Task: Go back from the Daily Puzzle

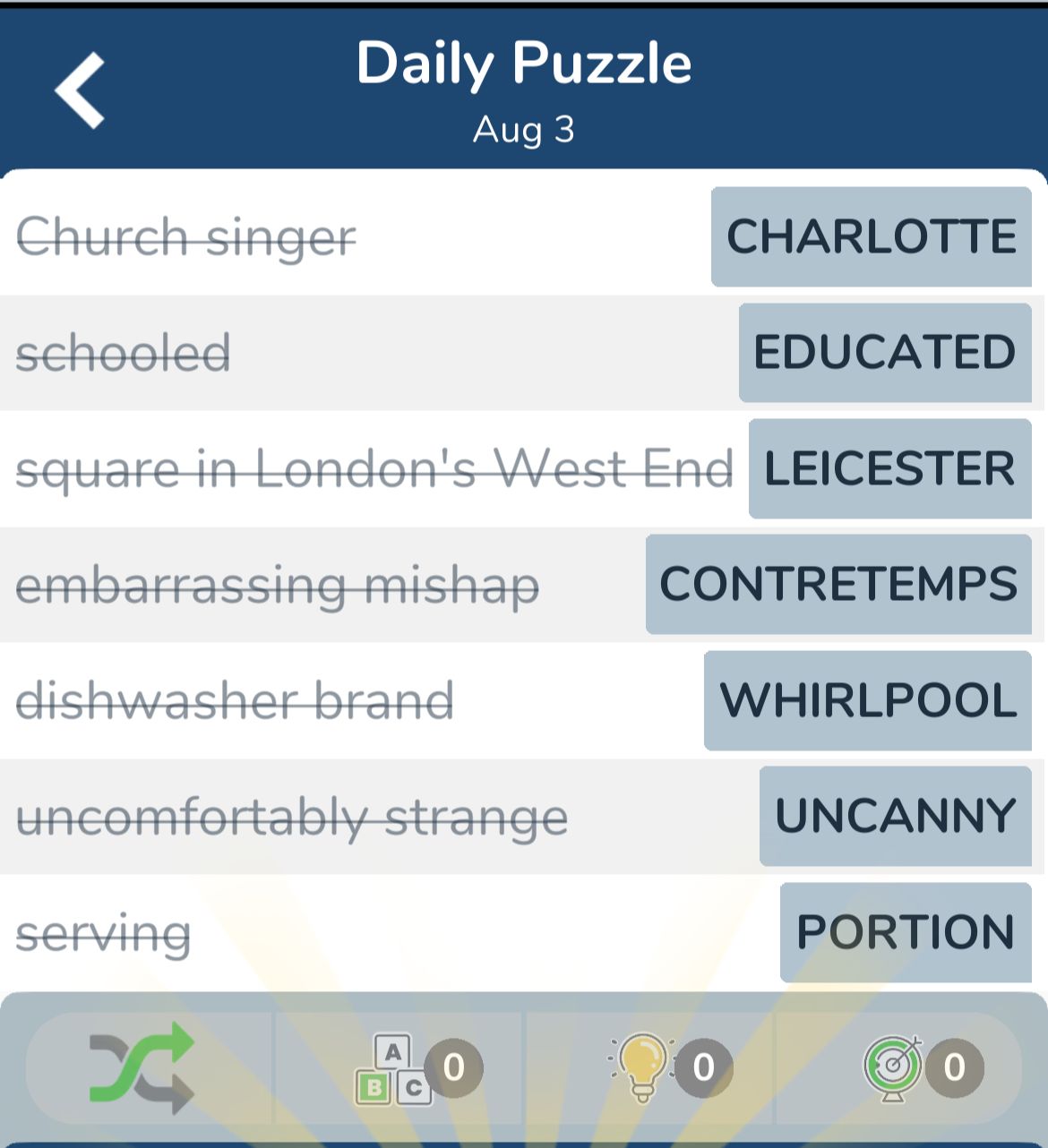Action: pos(81,90)
